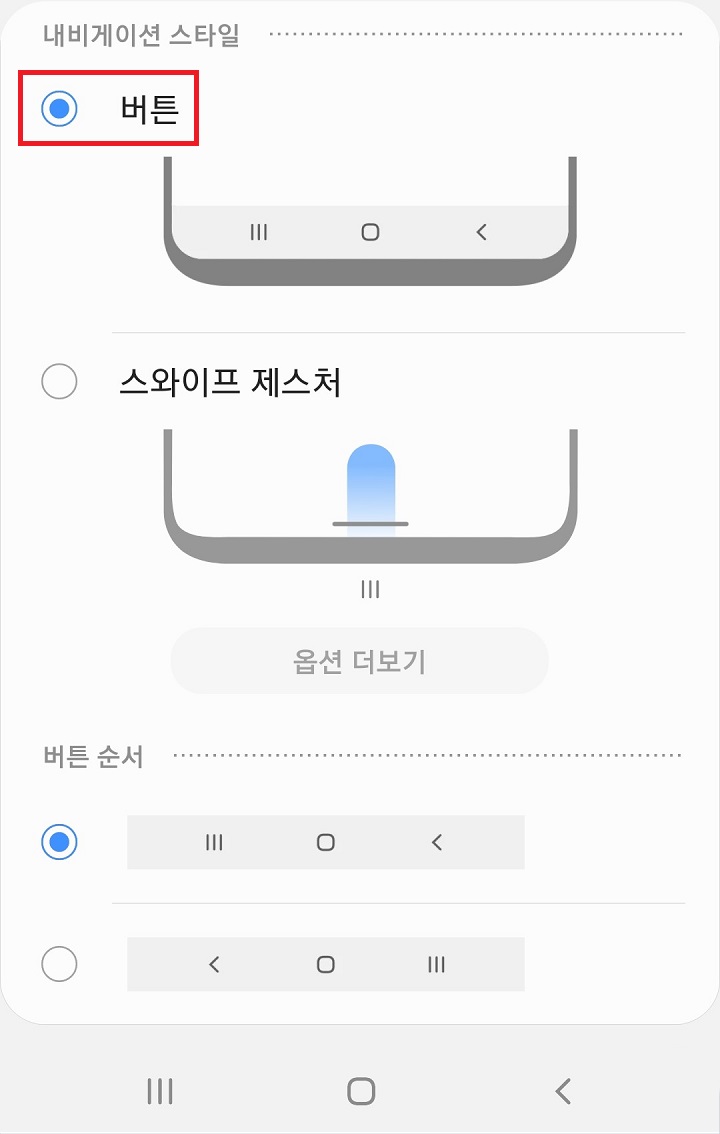
Task: Tap the Recents icon in the second button order preview
Action: point(435,965)
